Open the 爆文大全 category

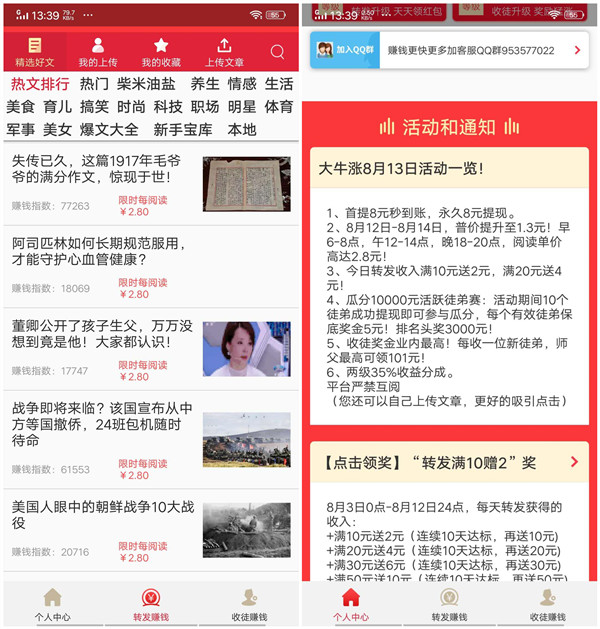[x=110, y=129]
